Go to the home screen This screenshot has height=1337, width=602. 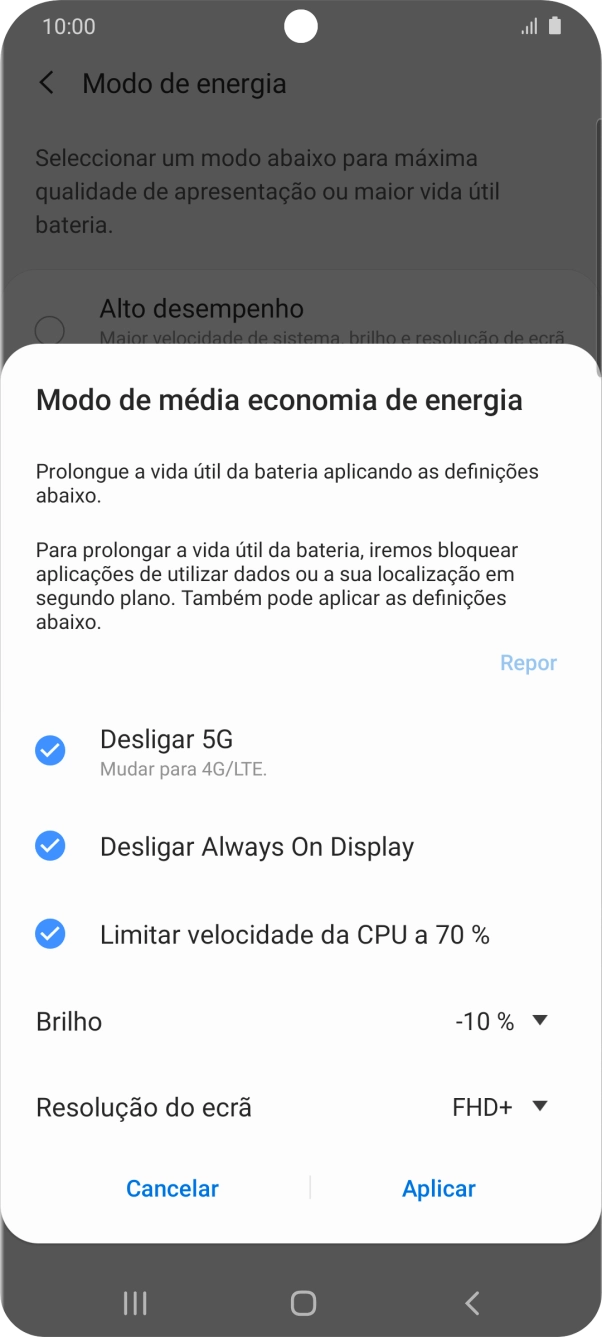coord(303,1302)
